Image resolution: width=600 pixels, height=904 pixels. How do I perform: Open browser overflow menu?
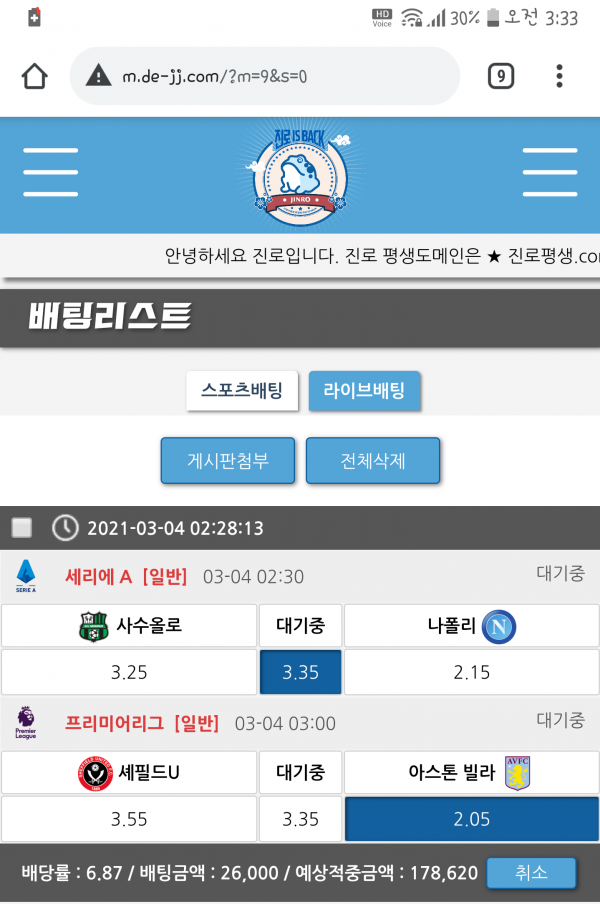pyautogui.click(x=559, y=76)
